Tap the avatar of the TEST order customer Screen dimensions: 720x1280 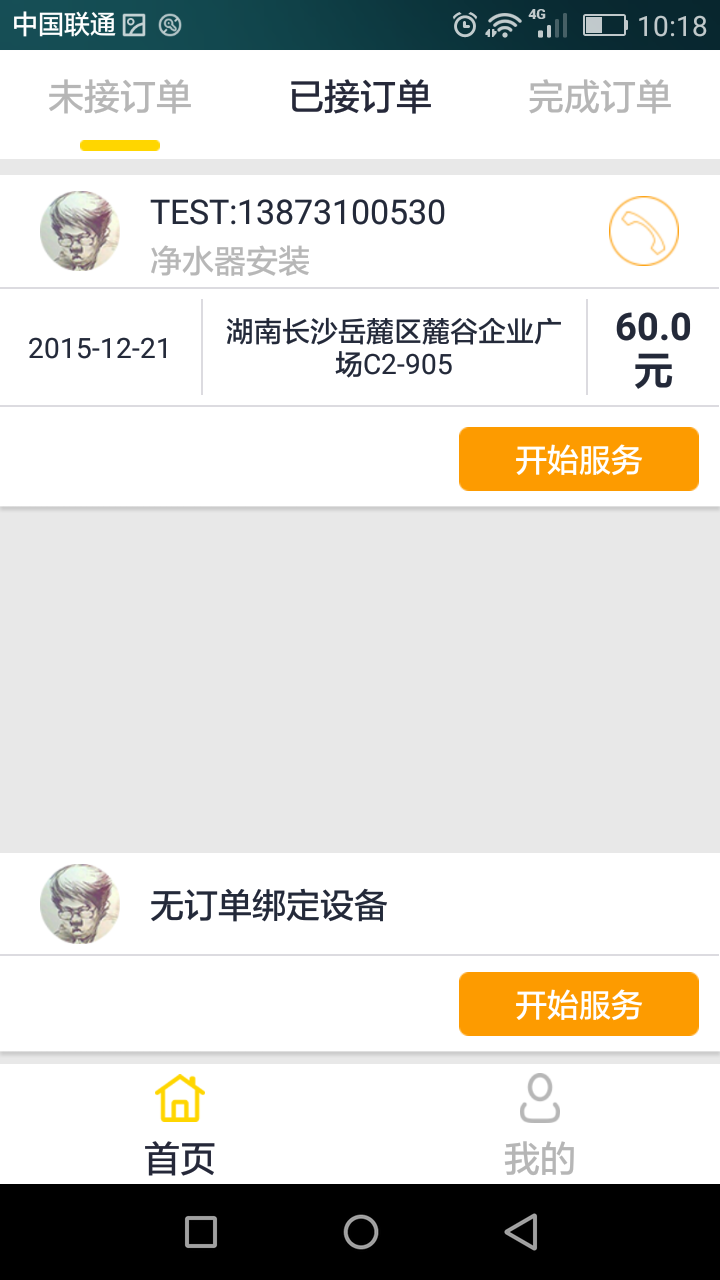pyautogui.click(x=79, y=230)
